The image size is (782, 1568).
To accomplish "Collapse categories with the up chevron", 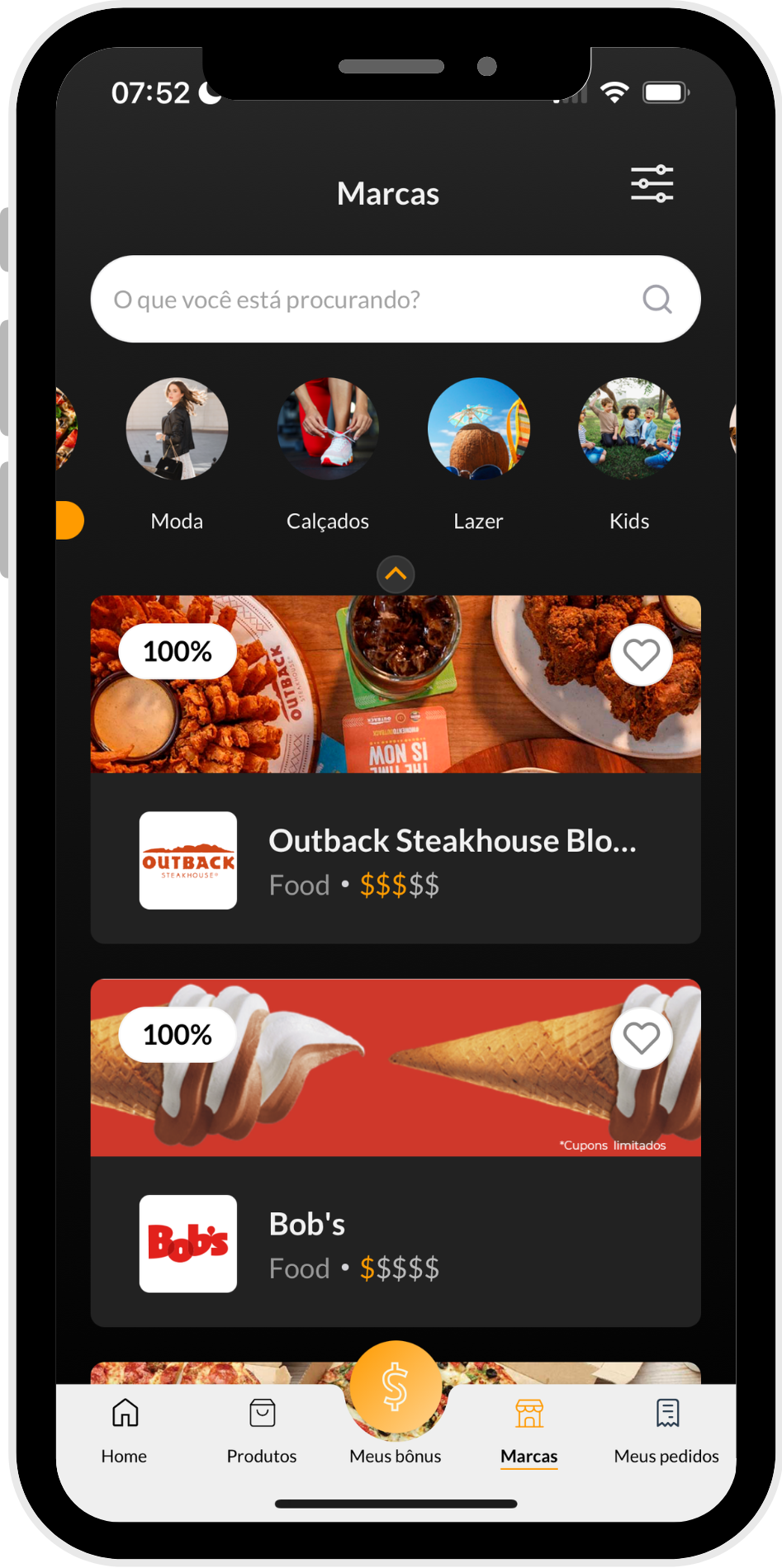I will 396,574.
